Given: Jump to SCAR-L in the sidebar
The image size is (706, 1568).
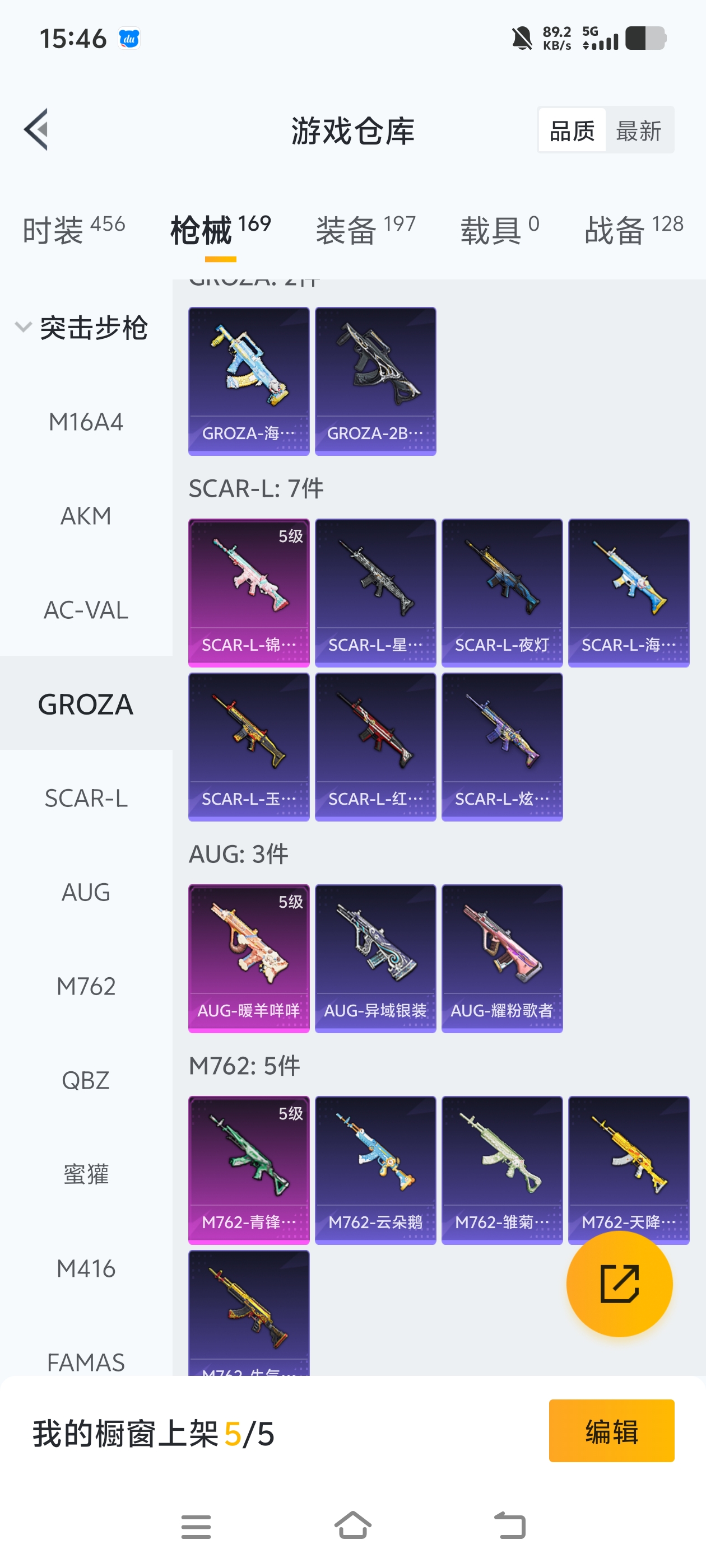Looking at the screenshot, I should pos(86,798).
